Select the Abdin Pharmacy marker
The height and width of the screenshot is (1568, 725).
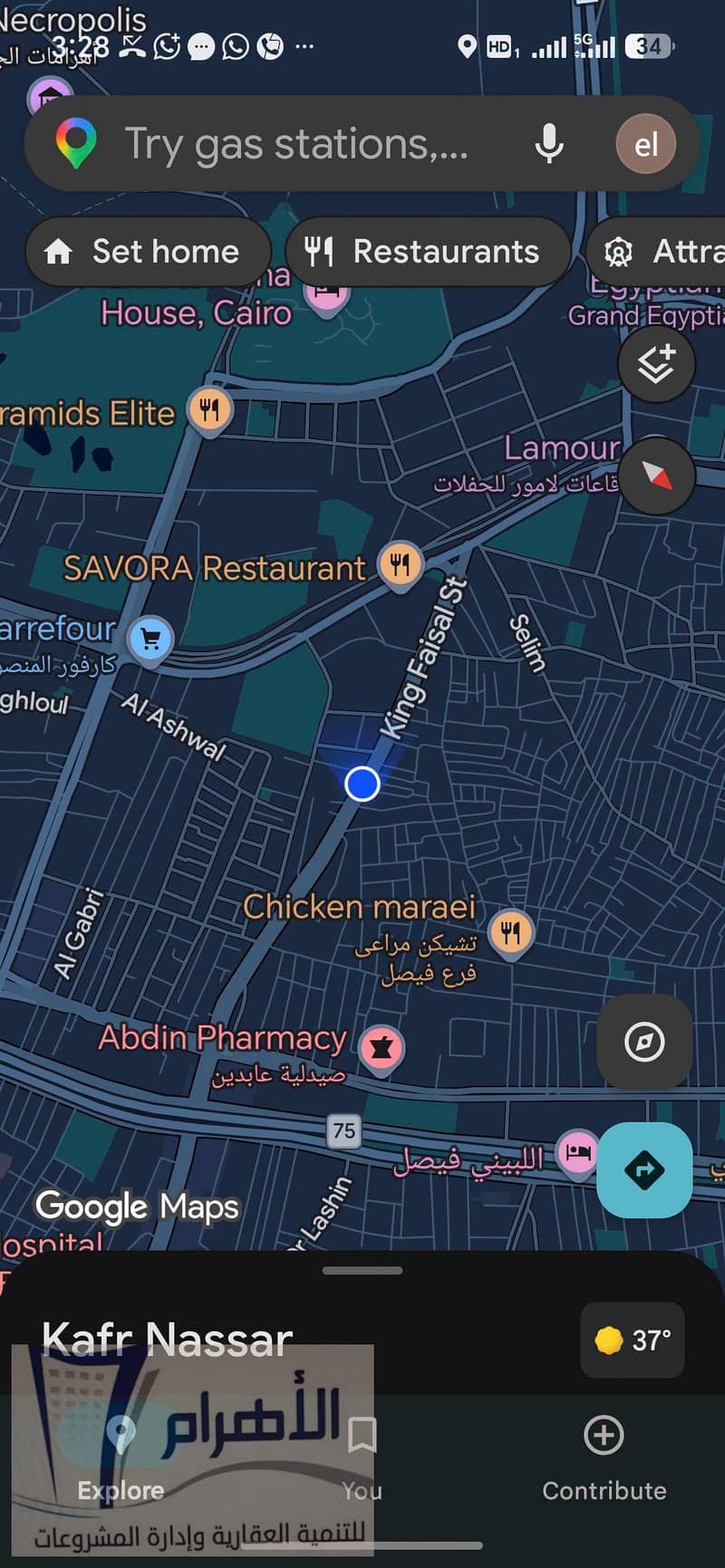point(382,1049)
